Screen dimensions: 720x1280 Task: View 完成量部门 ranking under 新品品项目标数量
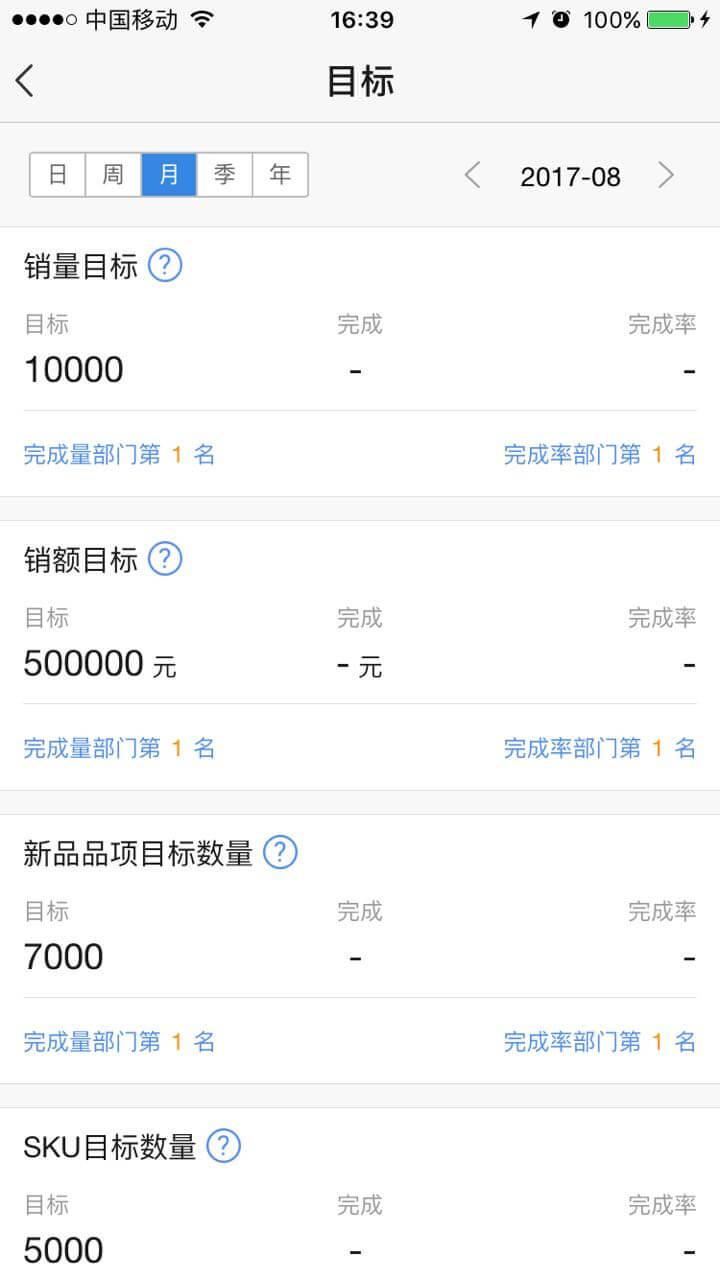click(119, 1042)
